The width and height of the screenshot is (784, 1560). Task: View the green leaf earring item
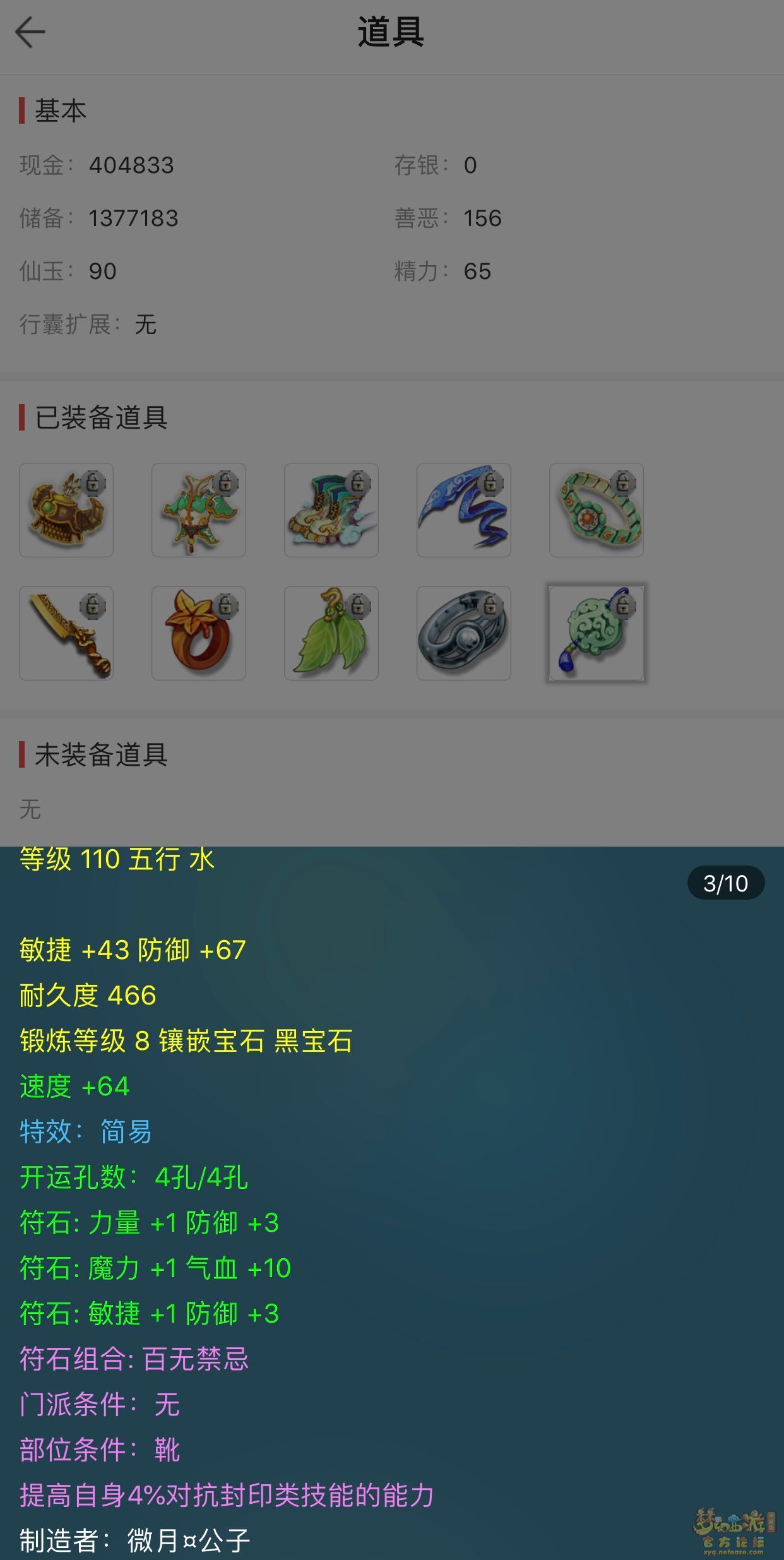pos(331,633)
